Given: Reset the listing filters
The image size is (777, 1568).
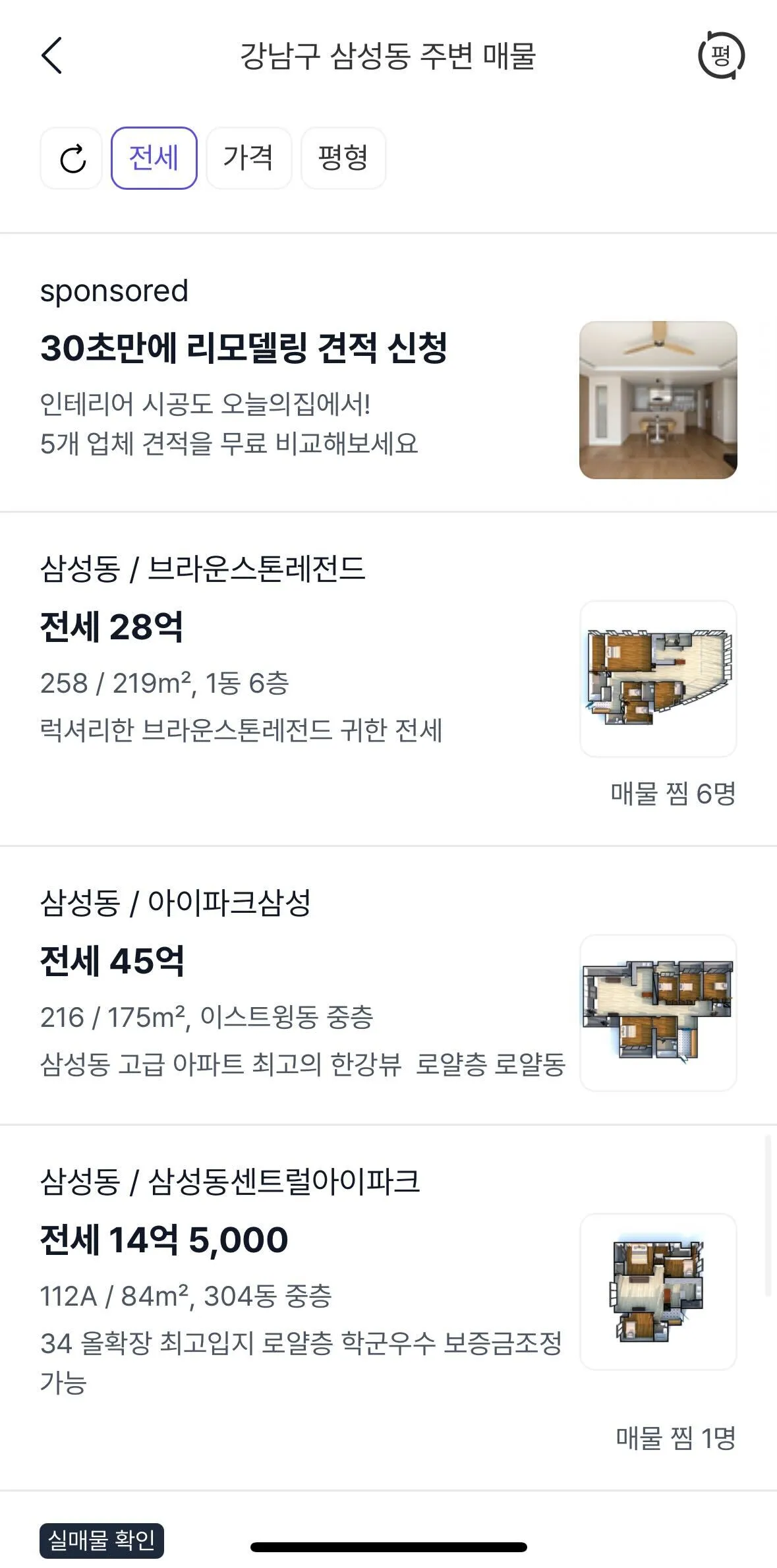Looking at the screenshot, I should point(71,158).
